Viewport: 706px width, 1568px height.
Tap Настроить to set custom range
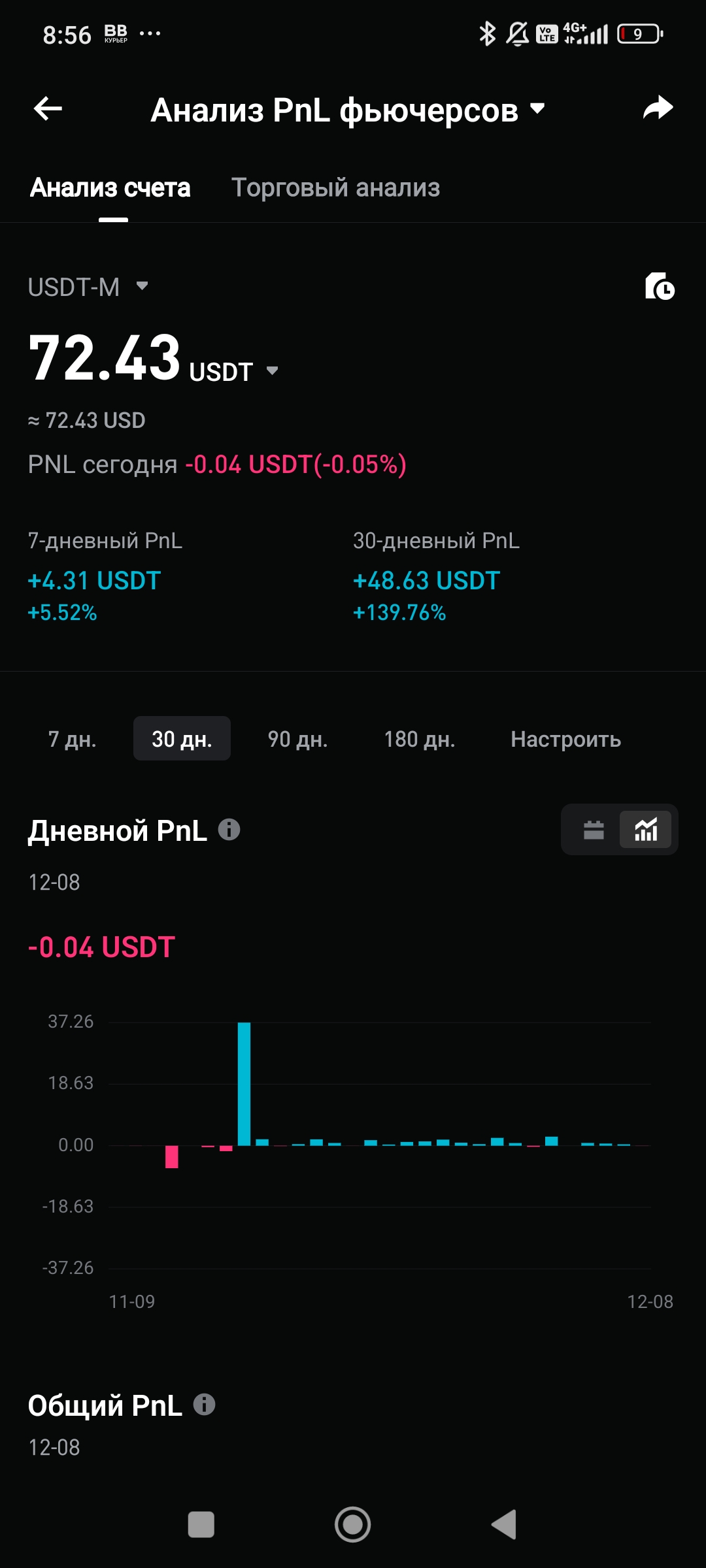[565, 739]
